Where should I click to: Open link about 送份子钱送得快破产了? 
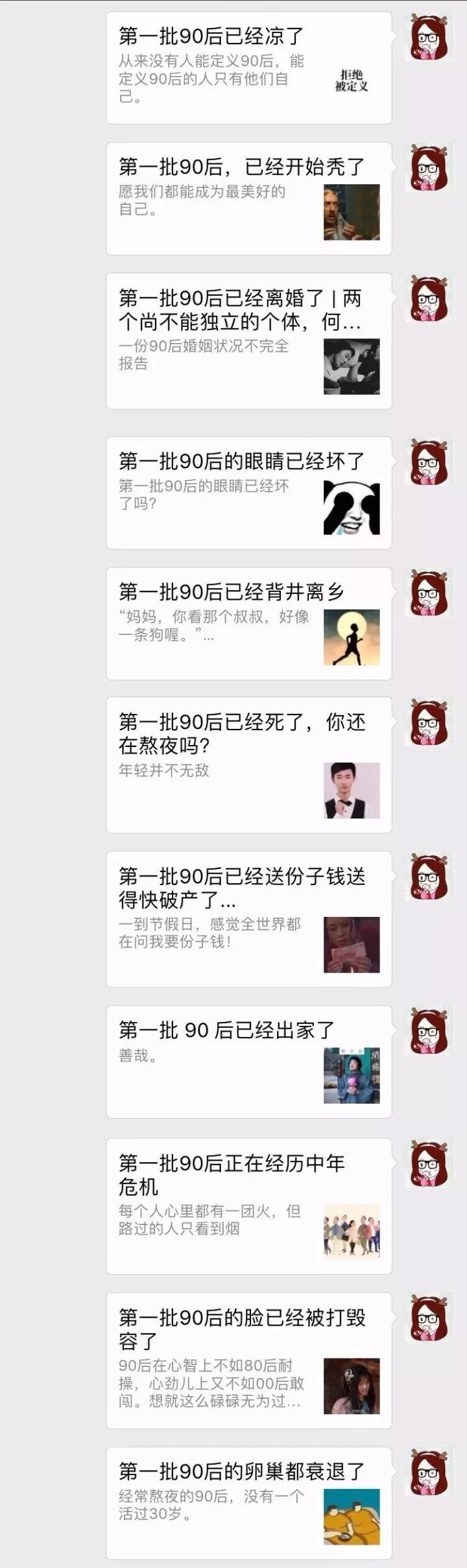248,918
